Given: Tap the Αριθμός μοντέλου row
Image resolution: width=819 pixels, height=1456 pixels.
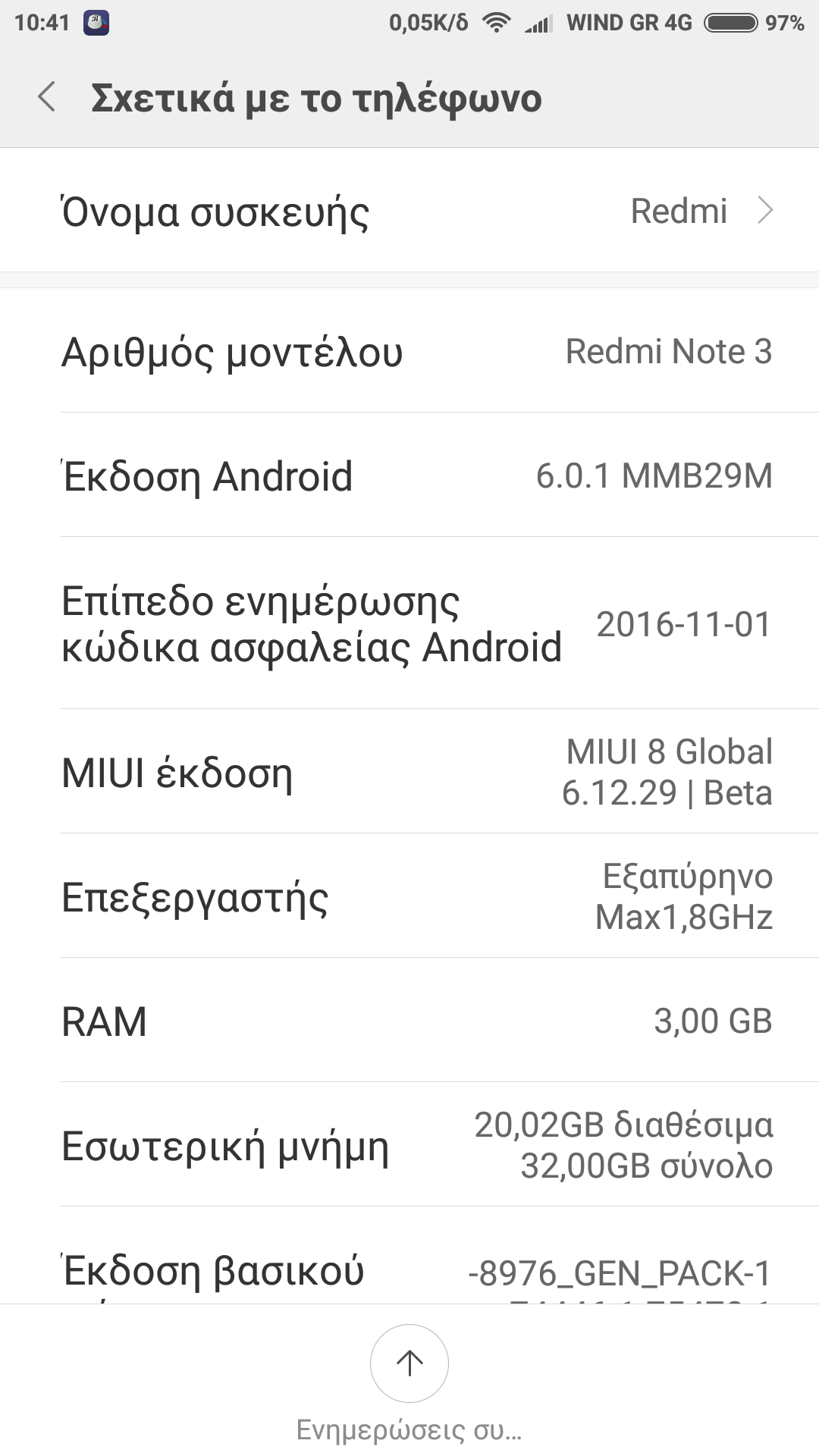Looking at the screenshot, I should 409,351.
